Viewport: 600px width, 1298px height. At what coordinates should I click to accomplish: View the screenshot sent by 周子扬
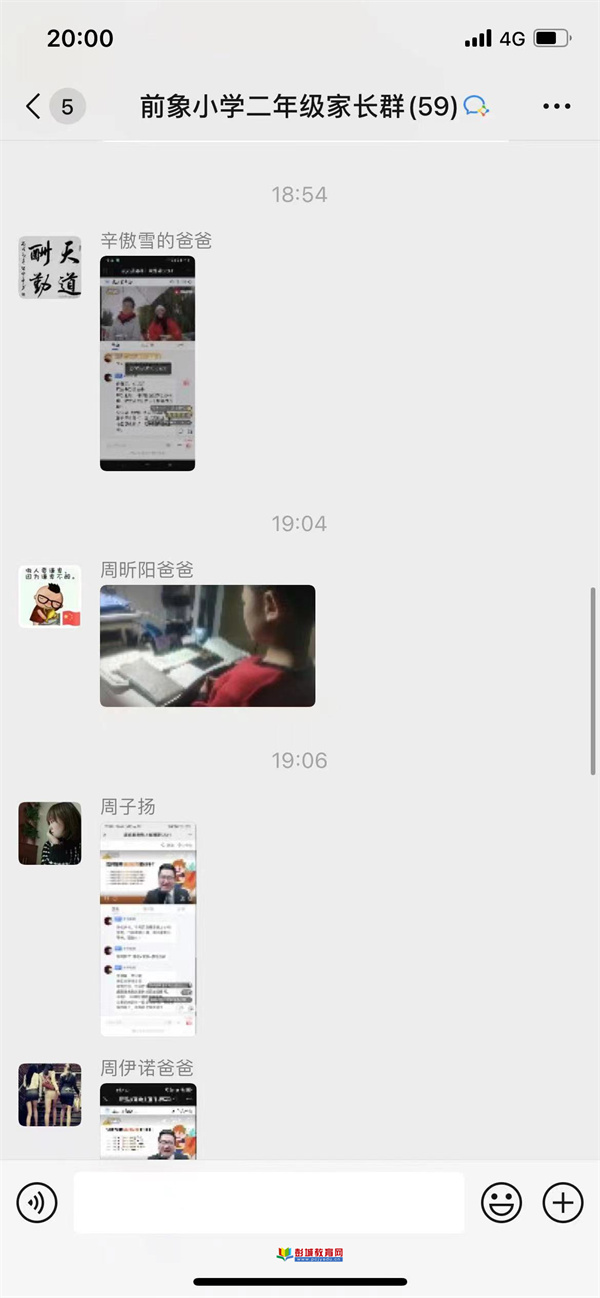tap(148, 929)
